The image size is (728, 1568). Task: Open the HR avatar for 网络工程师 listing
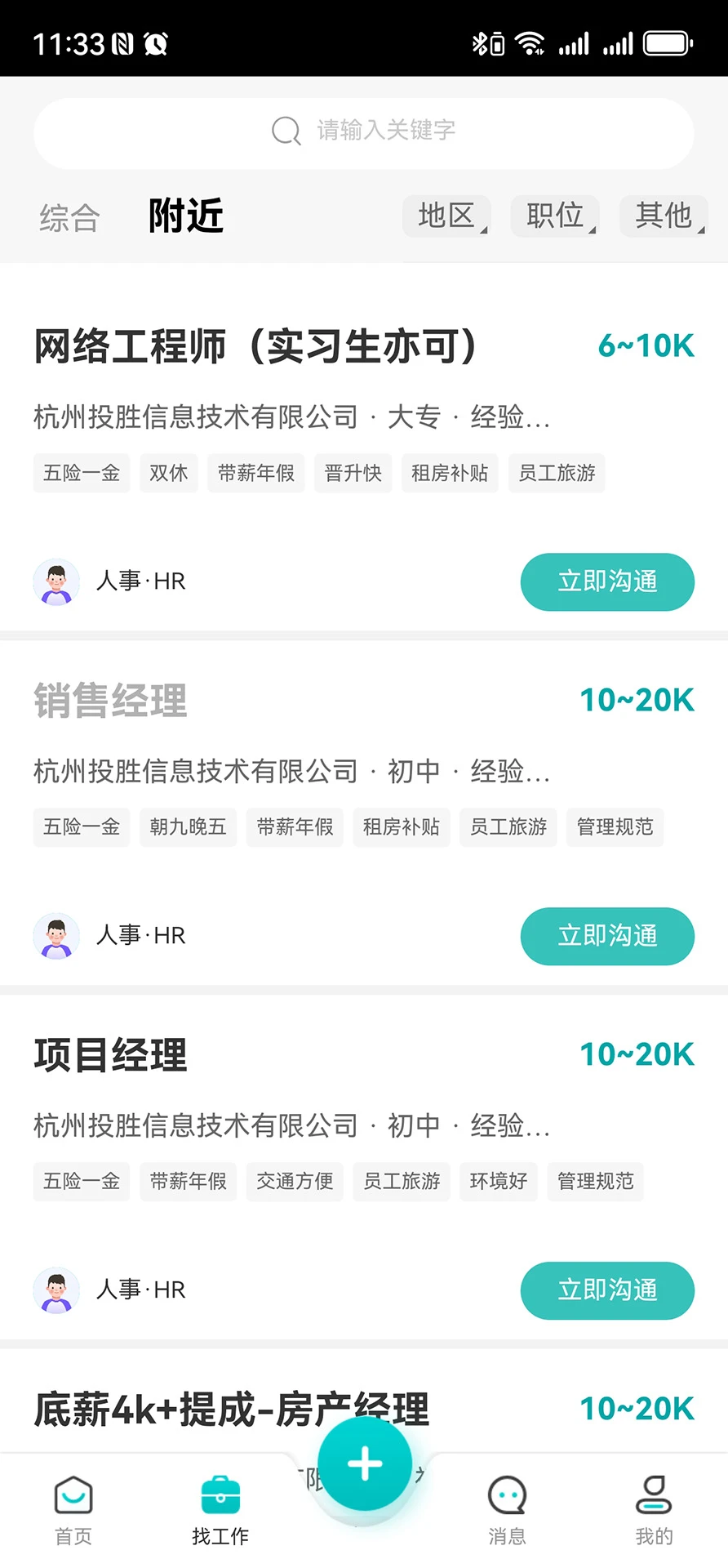click(55, 581)
